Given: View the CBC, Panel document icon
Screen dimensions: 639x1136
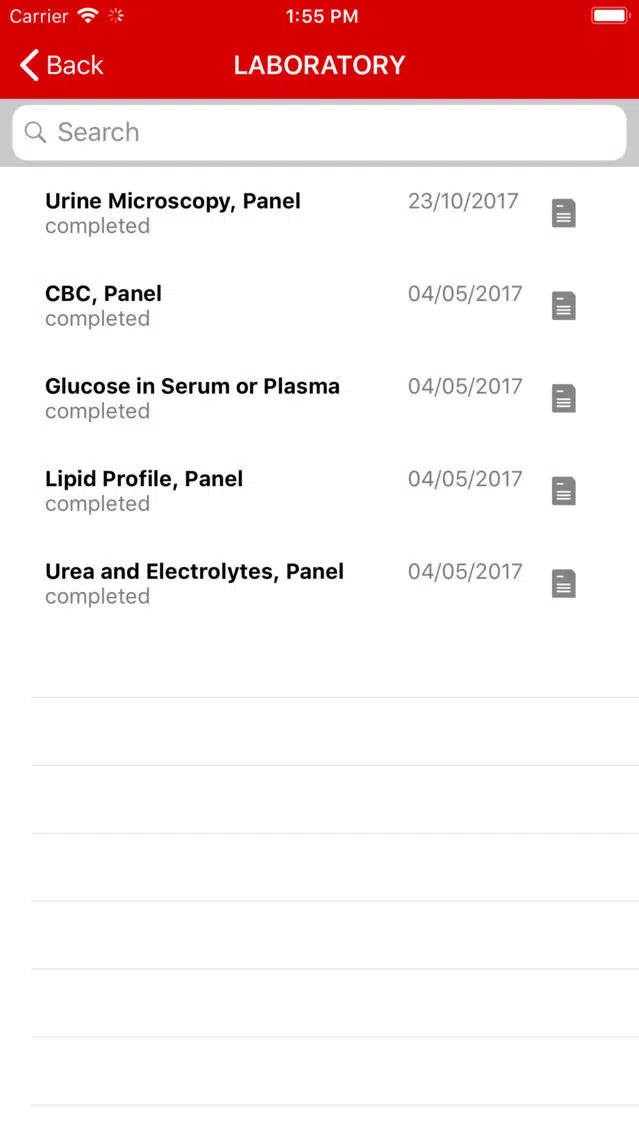Looking at the screenshot, I should [564, 306].
